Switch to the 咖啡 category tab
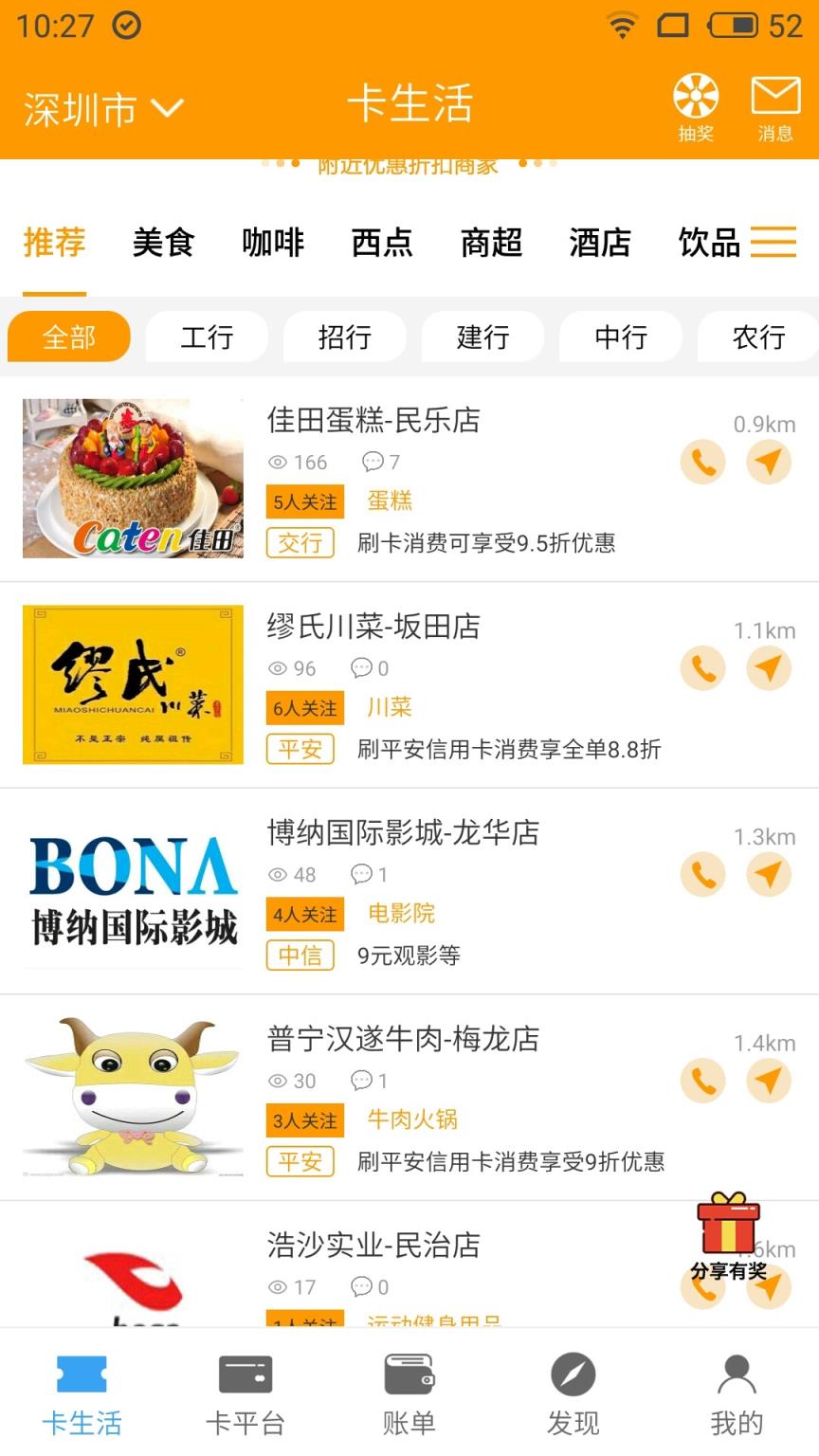The width and height of the screenshot is (819, 1456). coord(273,243)
